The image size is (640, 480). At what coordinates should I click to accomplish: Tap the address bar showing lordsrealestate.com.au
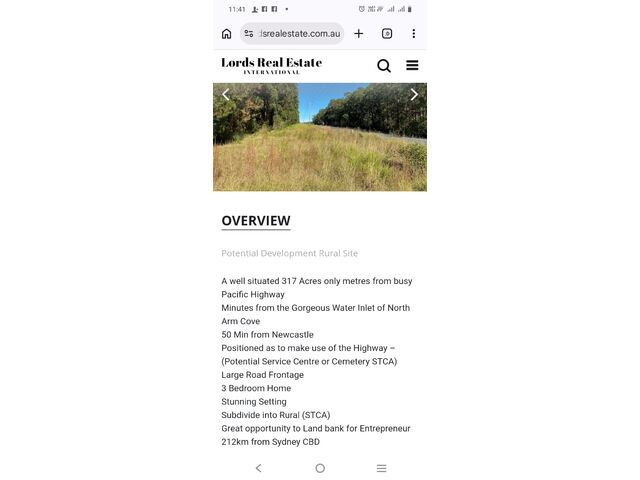pyautogui.click(x=294, y=34)
